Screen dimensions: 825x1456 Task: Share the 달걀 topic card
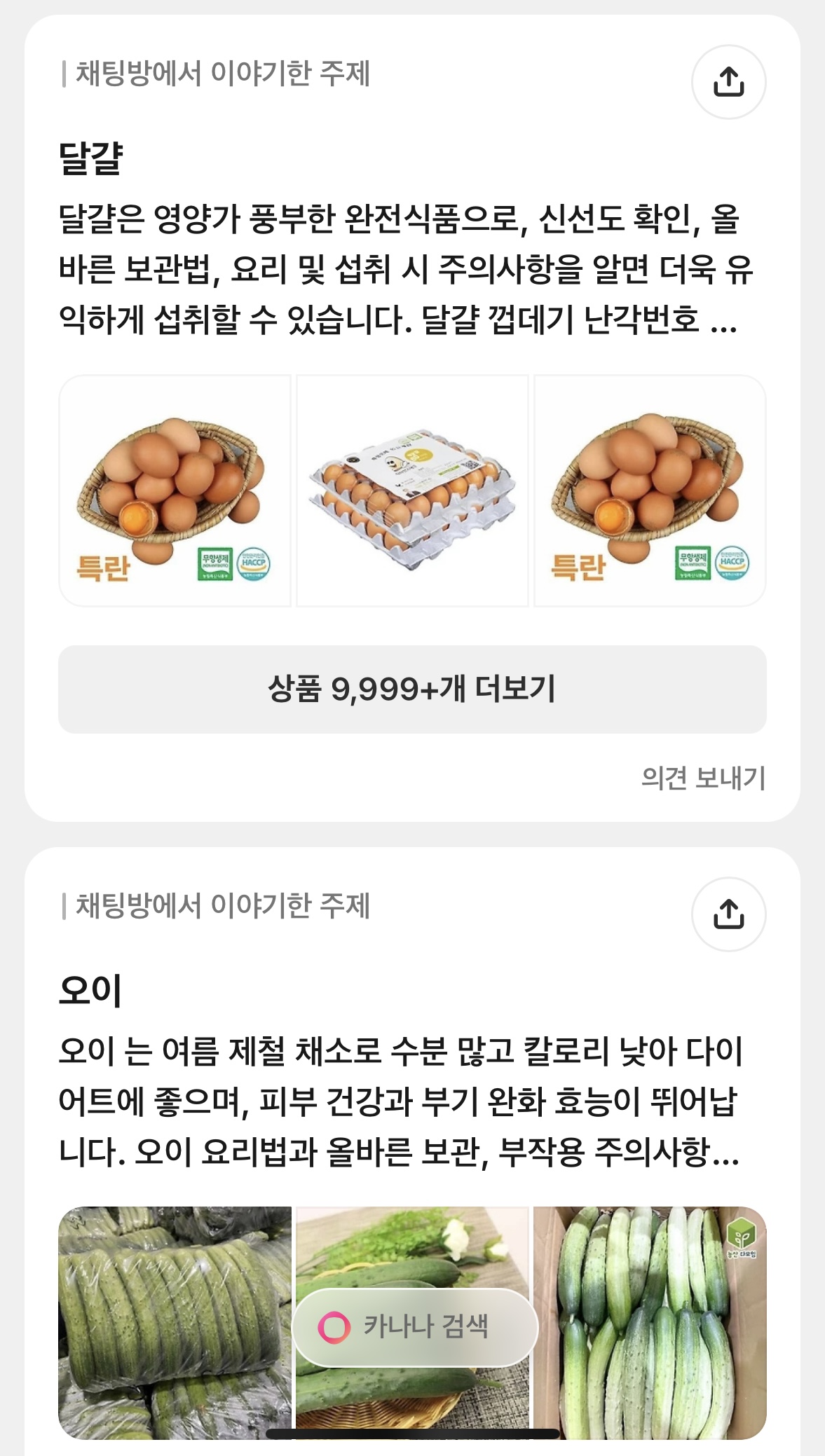click(x=728, y=82)
